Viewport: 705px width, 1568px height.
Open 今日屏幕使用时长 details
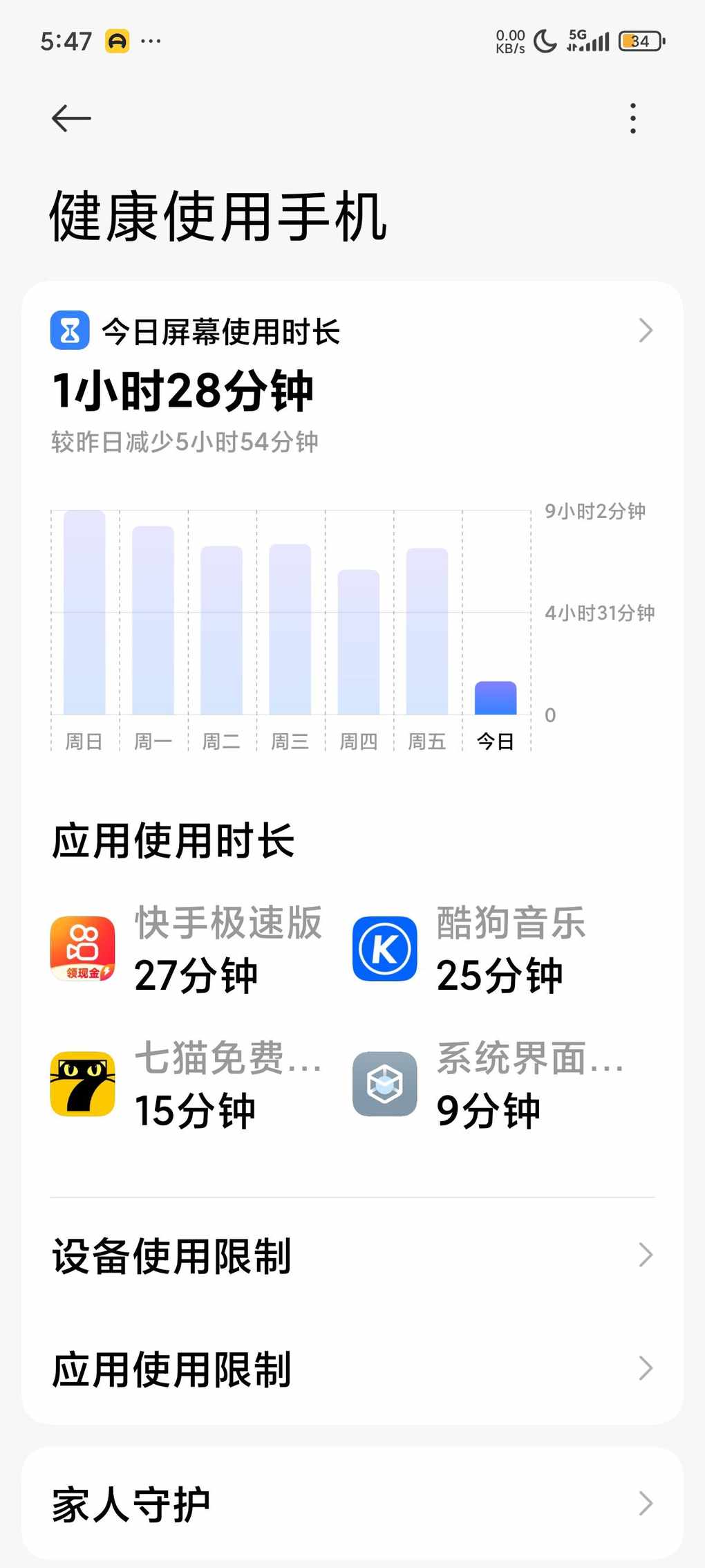351,331
